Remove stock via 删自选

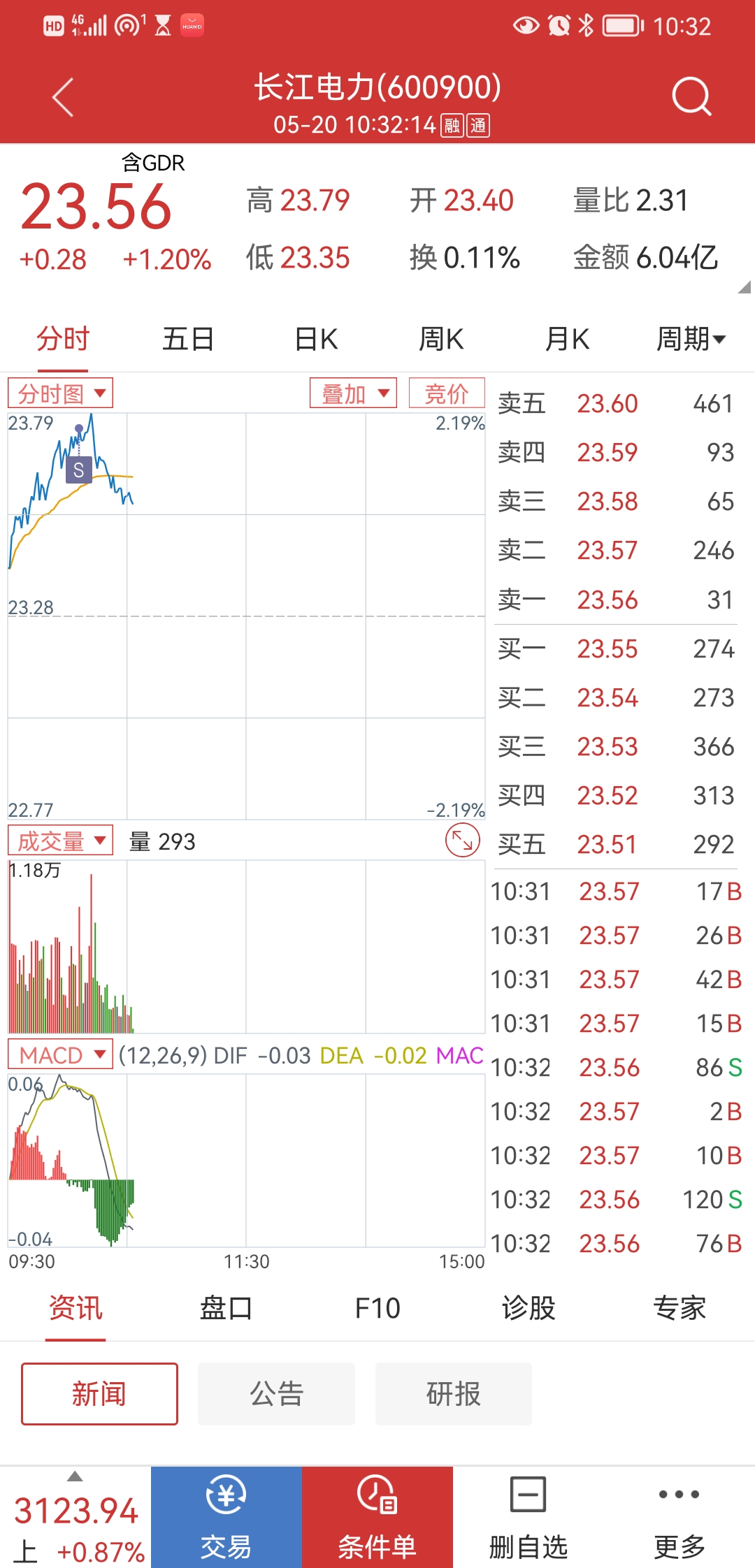528,1516
